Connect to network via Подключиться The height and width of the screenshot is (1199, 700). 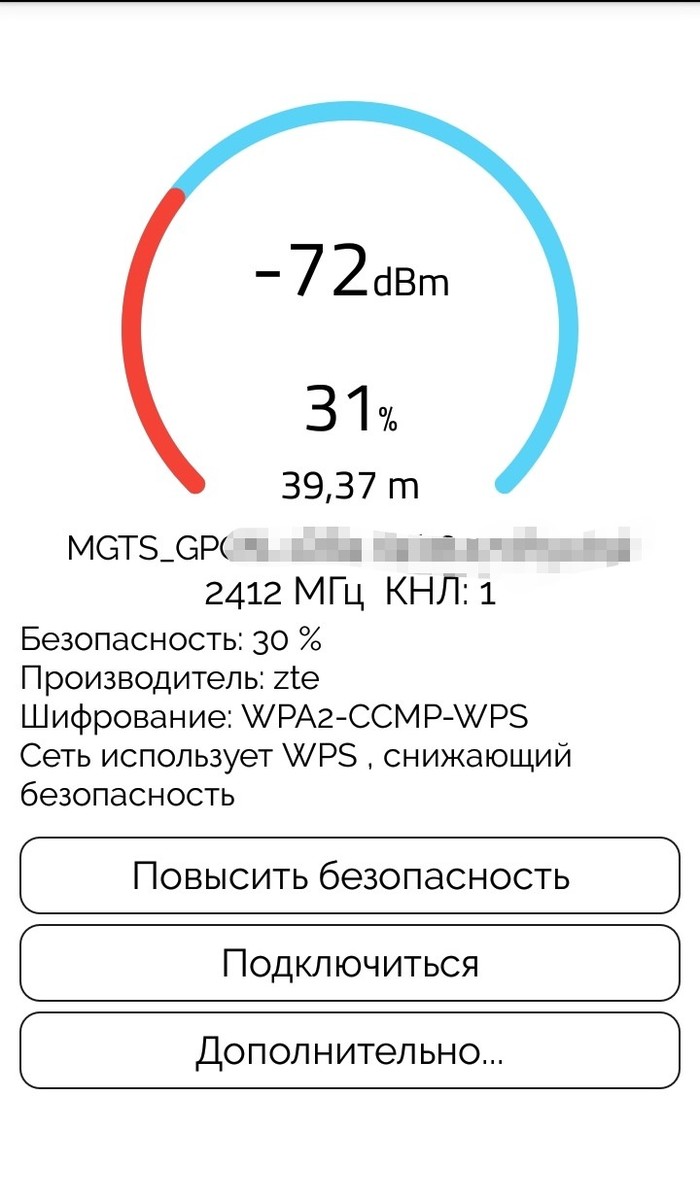coord(350,963)
